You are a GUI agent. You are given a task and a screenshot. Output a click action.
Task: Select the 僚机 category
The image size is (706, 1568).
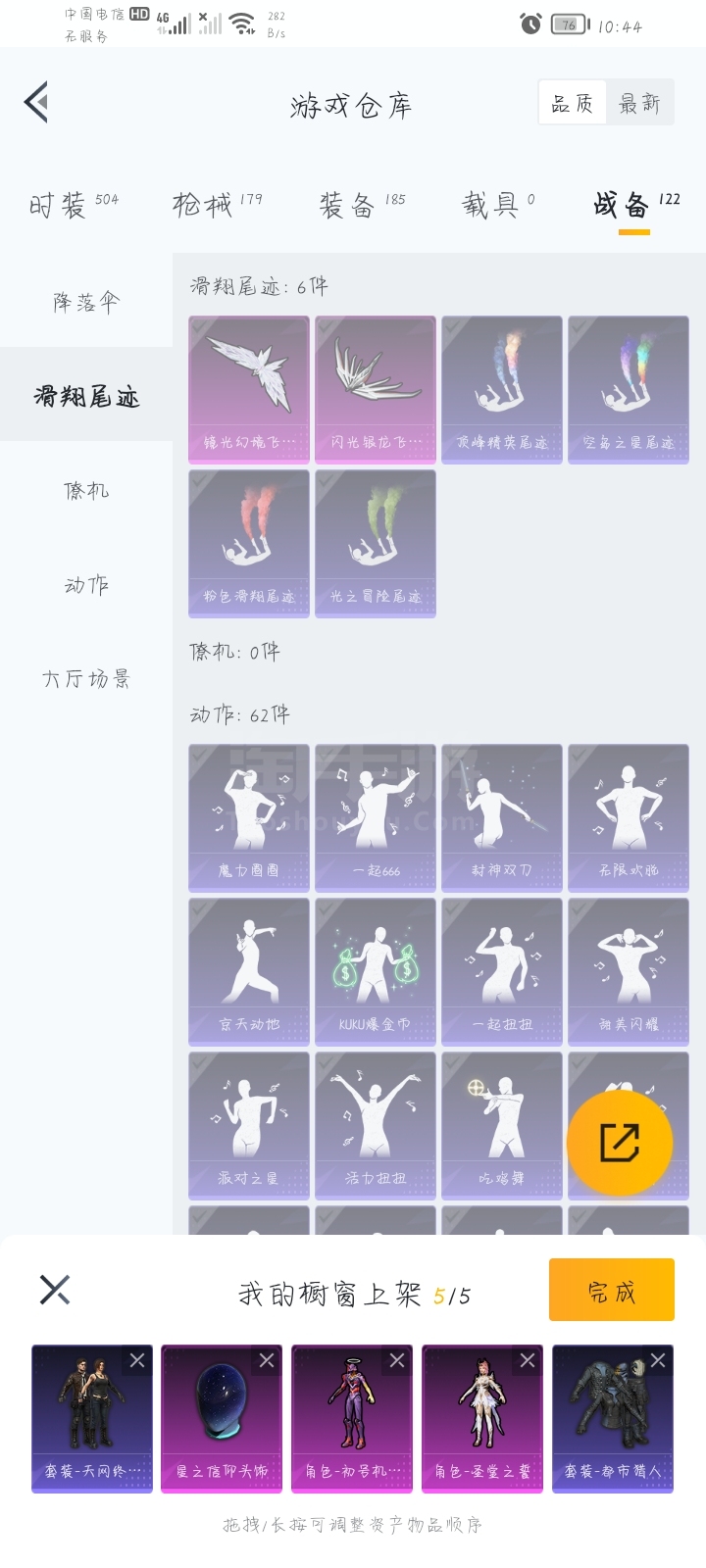coord(86,490)
